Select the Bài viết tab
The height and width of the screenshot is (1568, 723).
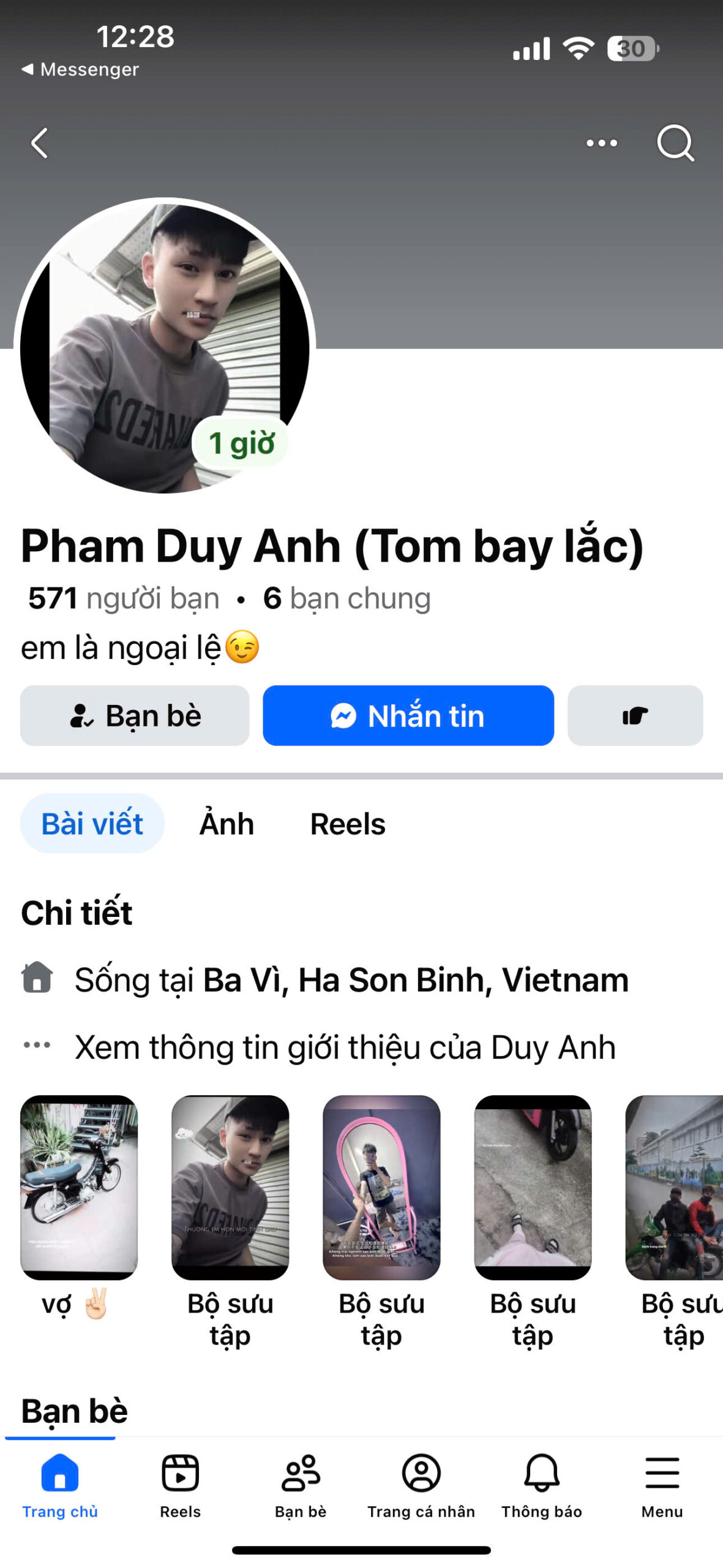(x=92, y=824)
